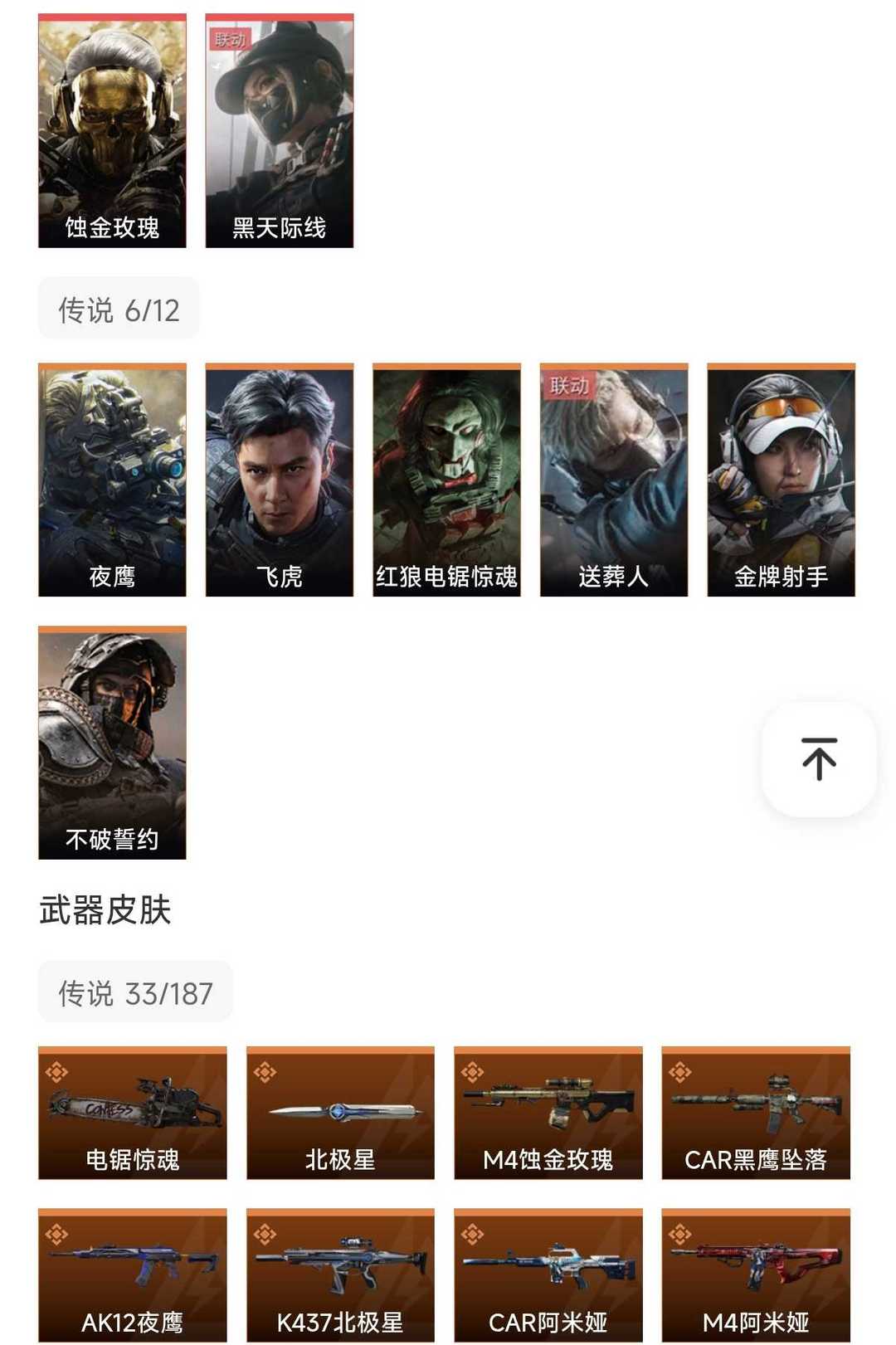896x1345 pixels.
Task: Open the 夜鹰 operator skin
Action: (x=112, y=480)
